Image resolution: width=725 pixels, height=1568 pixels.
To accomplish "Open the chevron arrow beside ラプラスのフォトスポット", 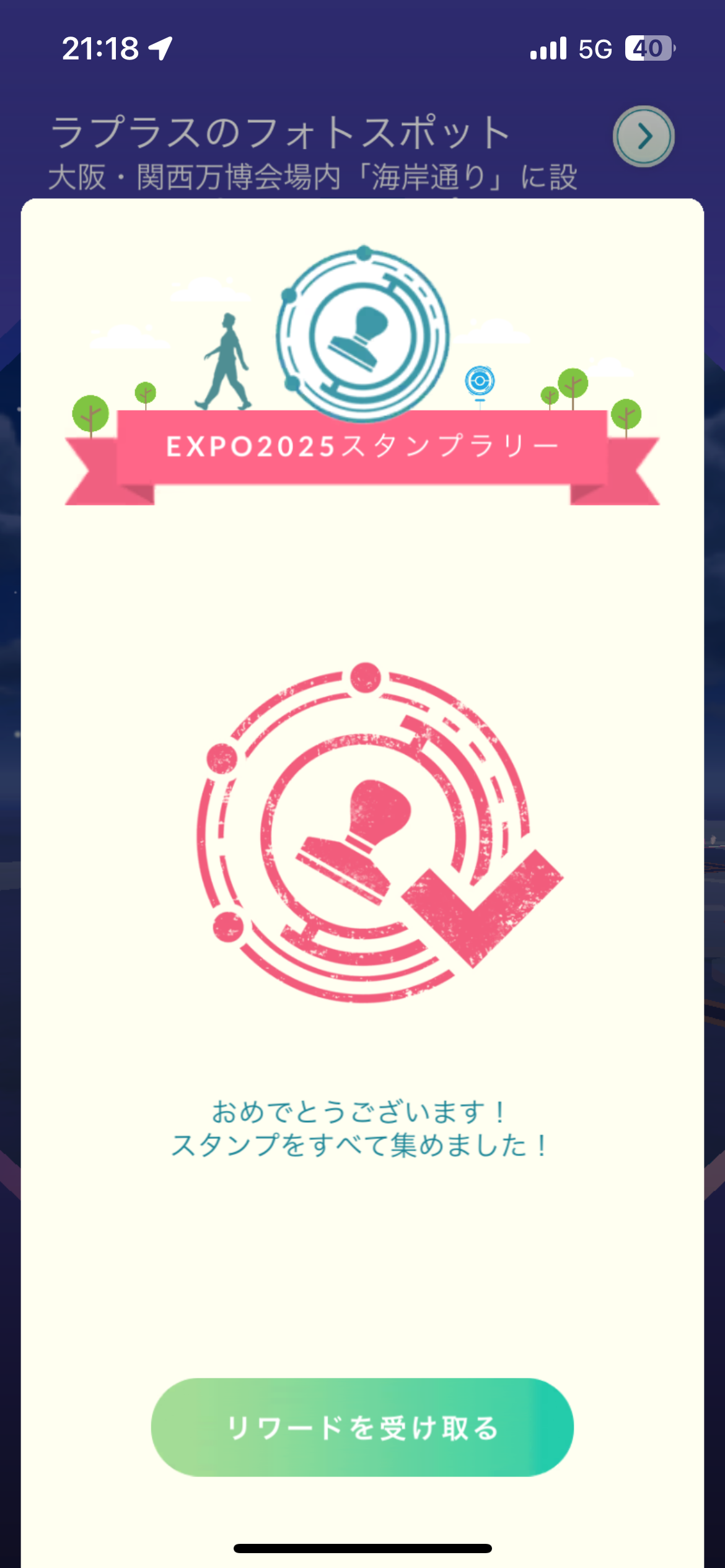I will pos(644,136).
